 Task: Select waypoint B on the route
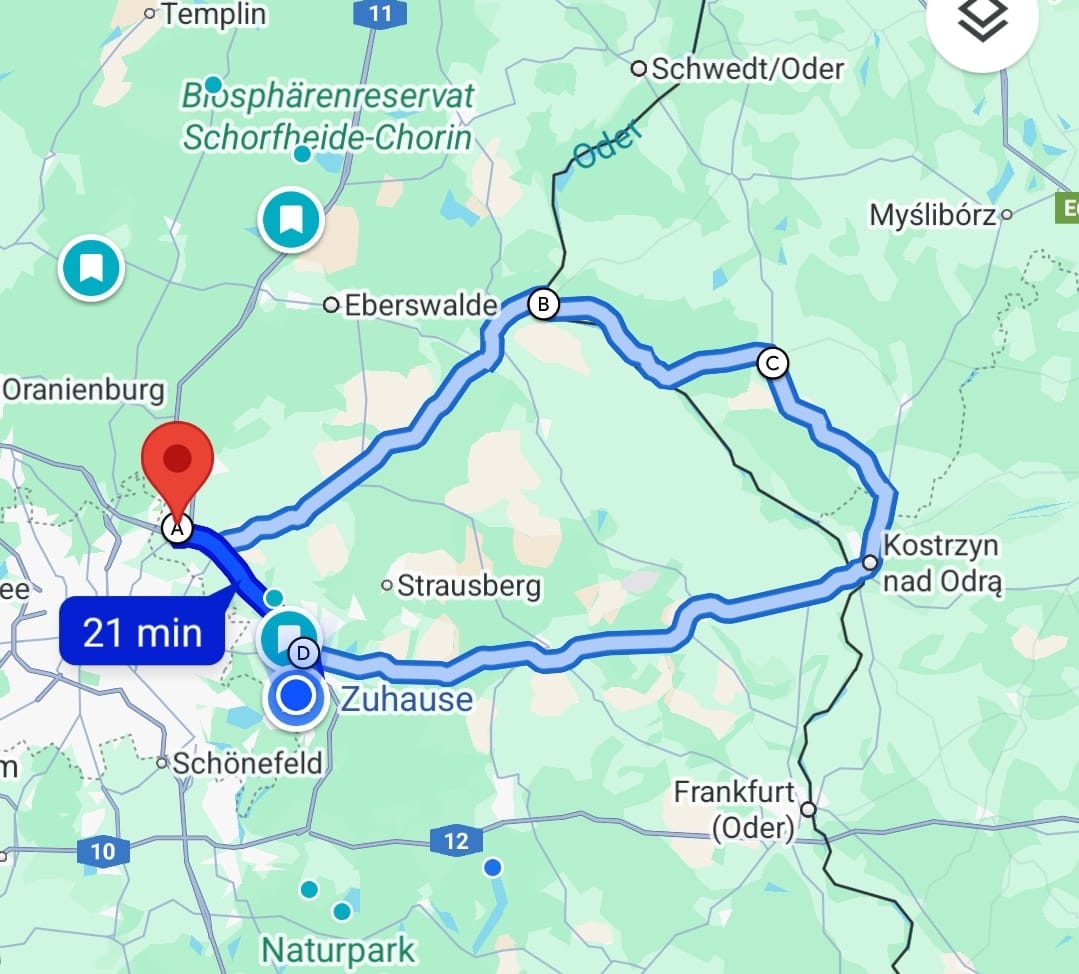coord(543,304)
